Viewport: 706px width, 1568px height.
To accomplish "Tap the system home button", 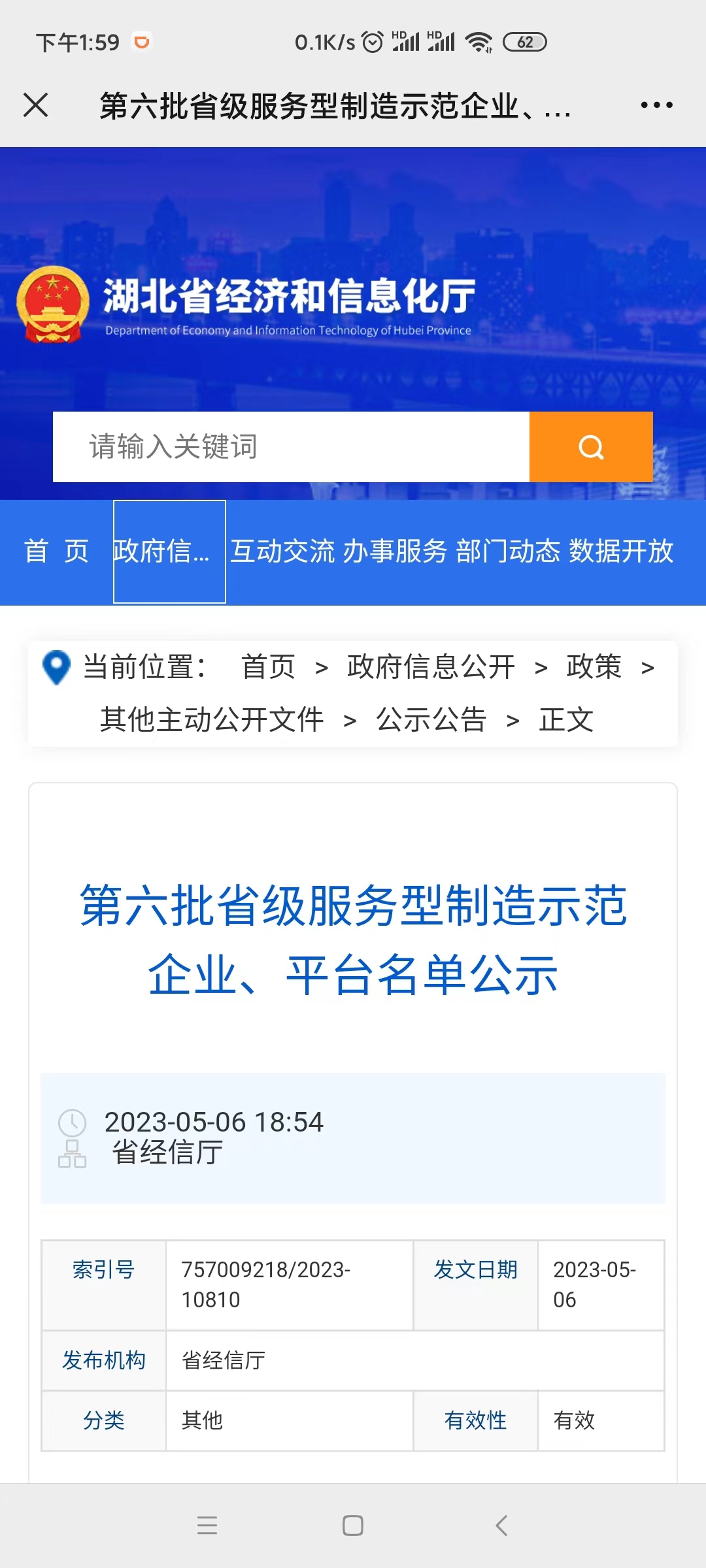I will click(x=353, y=1526).
